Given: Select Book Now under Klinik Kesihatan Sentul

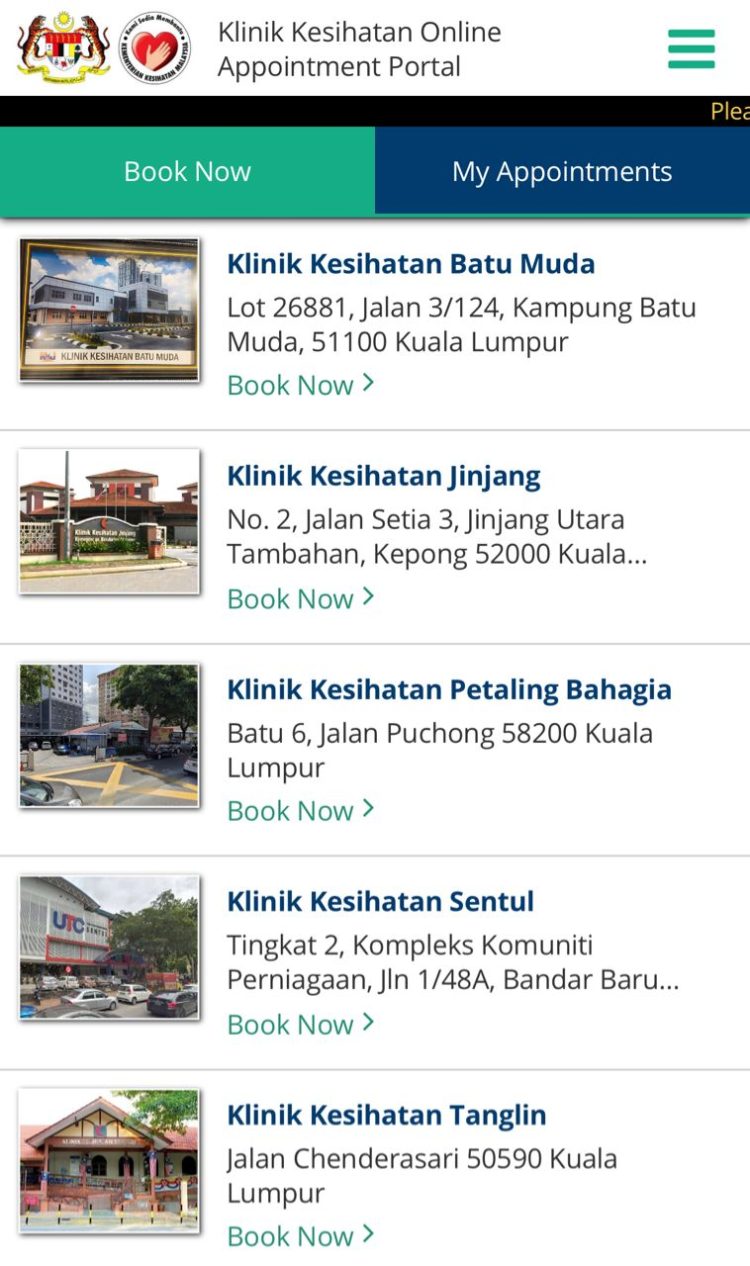Looking at the screenshot, I should point(300,1024).
